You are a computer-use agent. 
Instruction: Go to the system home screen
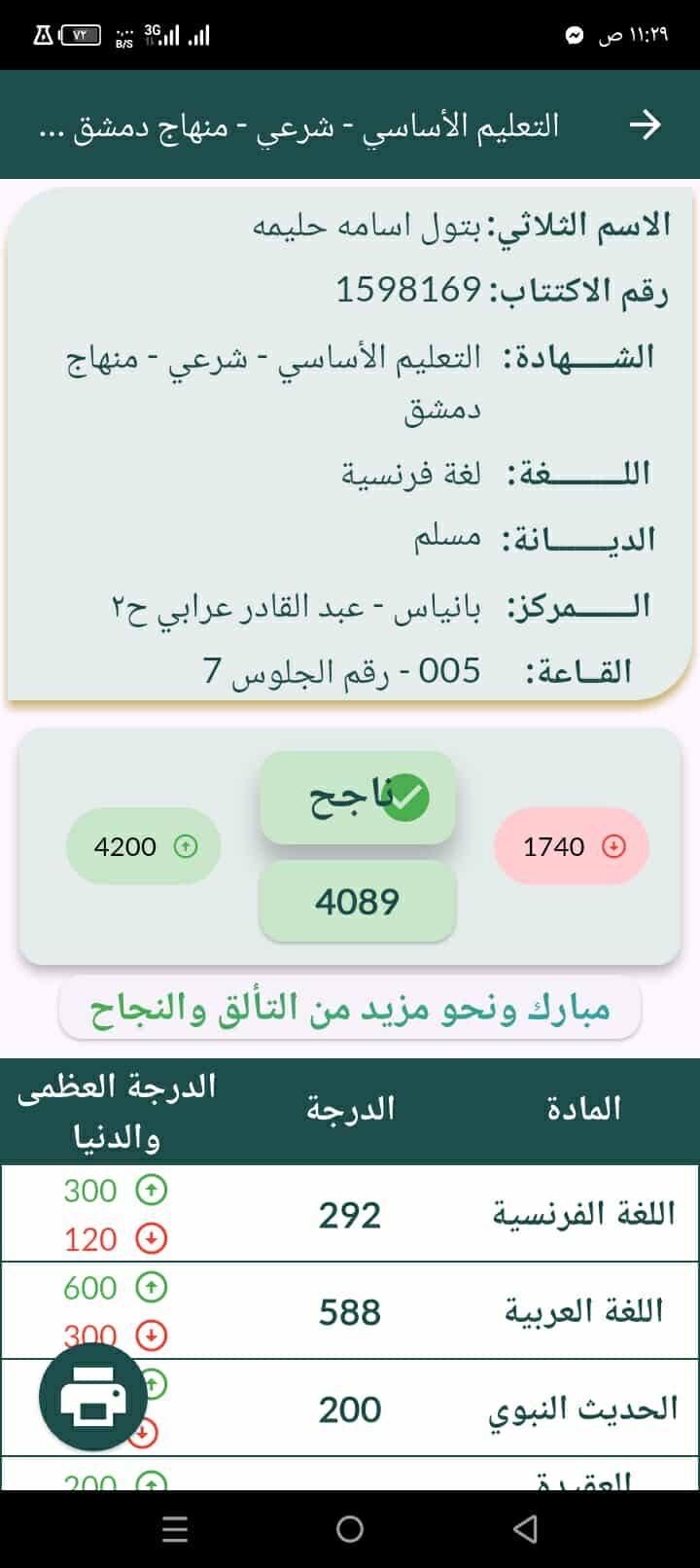350,1529
